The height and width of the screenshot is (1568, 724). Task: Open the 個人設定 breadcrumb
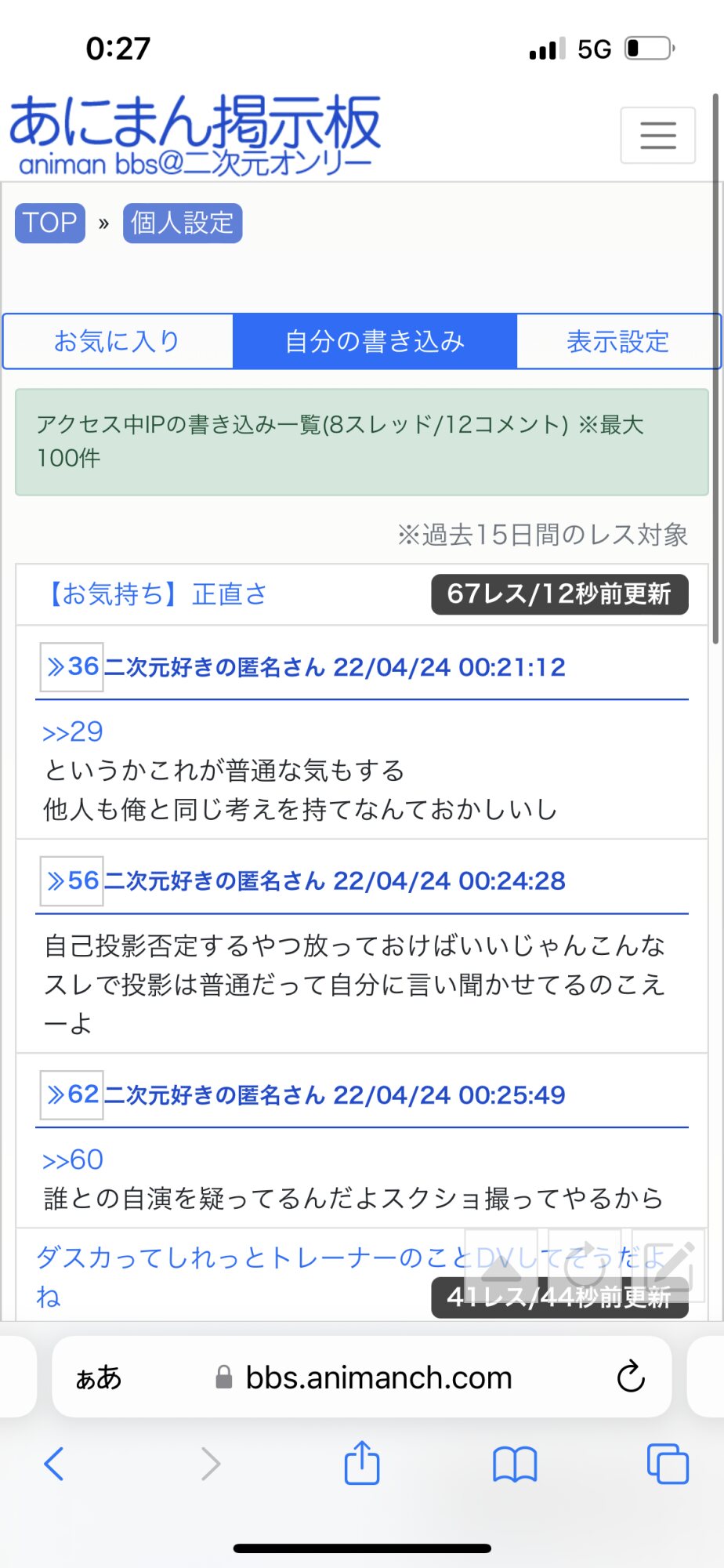[183, 223]
